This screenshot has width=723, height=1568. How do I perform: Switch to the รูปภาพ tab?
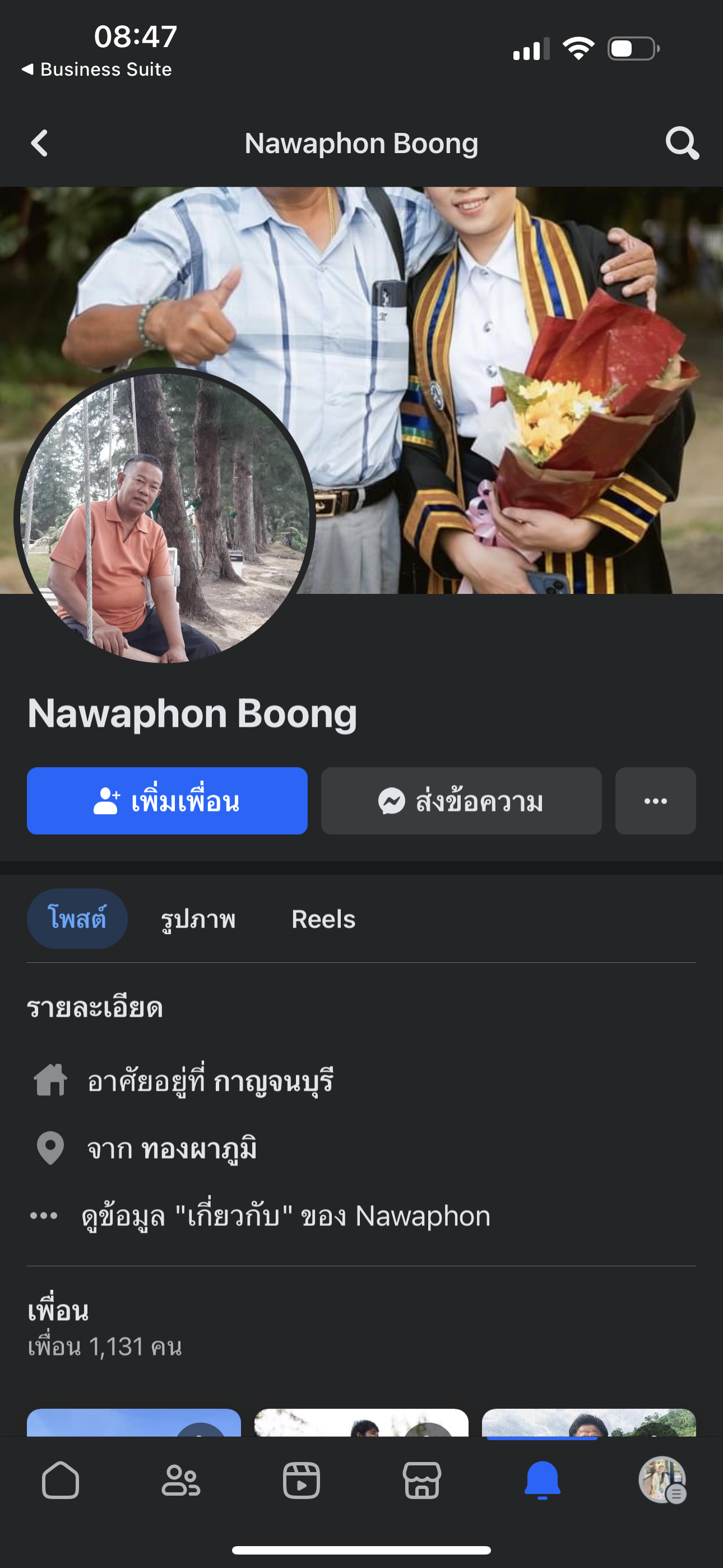coord(198,919)
